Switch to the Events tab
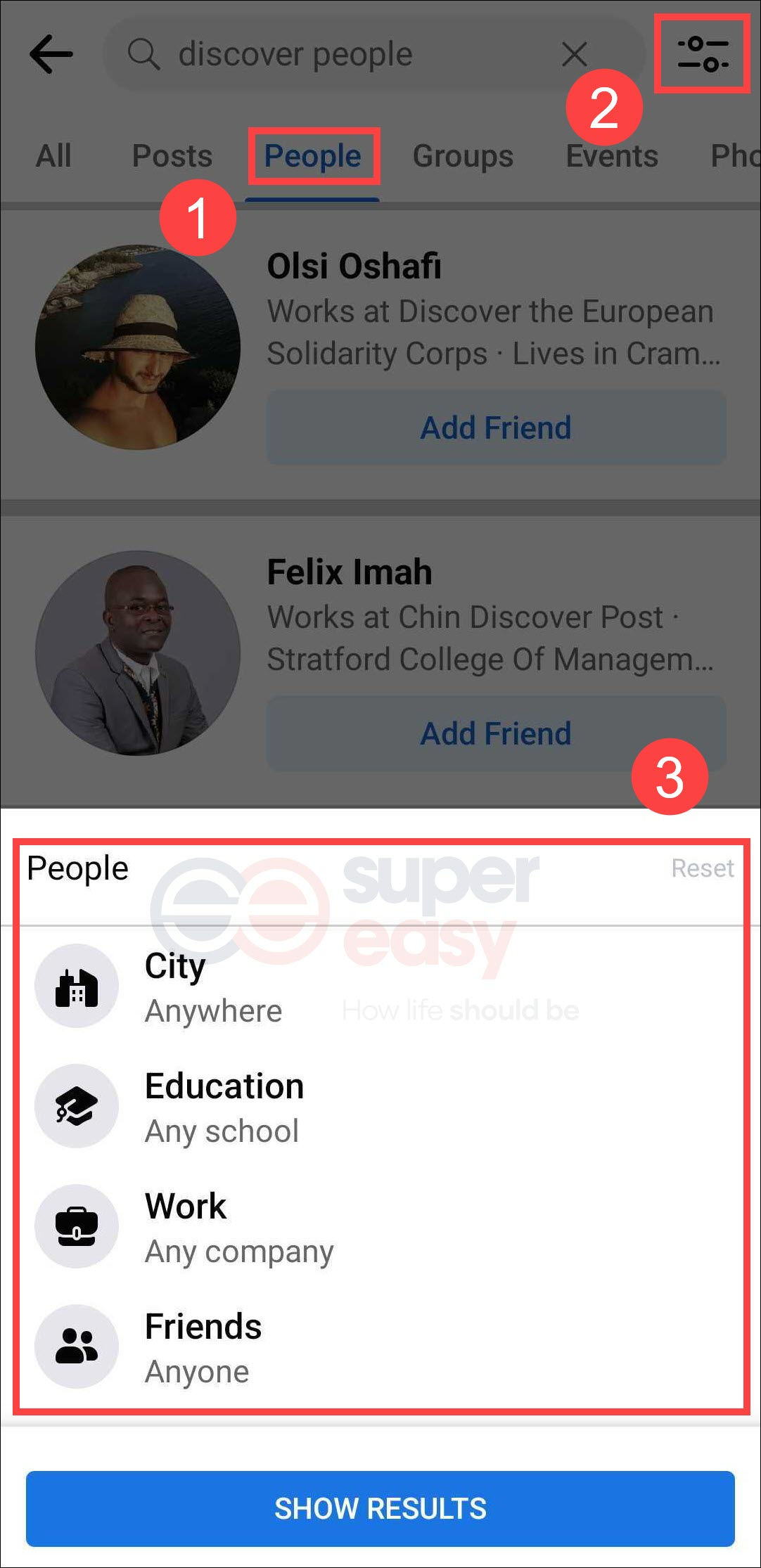 [612, 156]
